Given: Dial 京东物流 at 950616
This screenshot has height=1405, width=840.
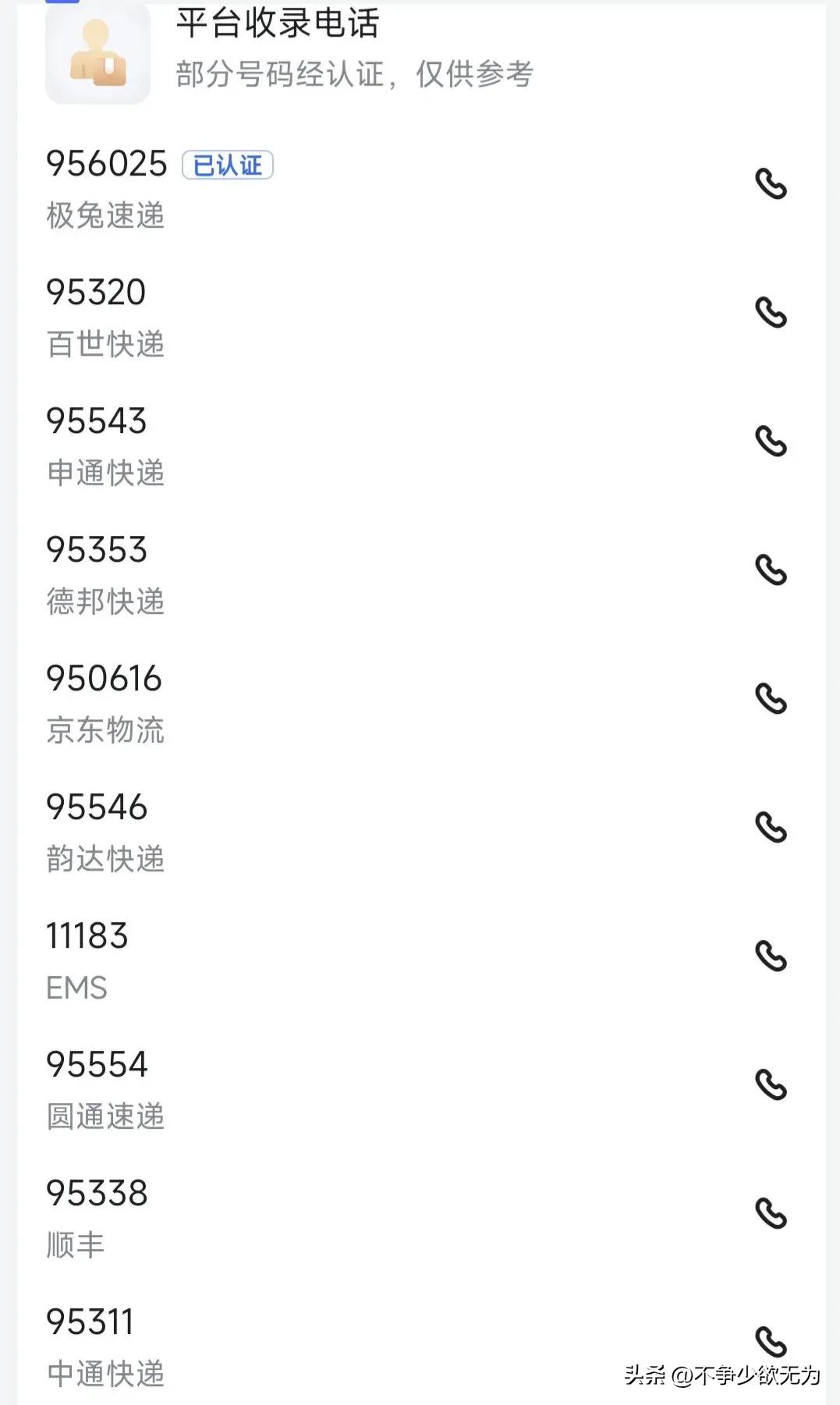Looking at the screenshot, I should (771, 699).
